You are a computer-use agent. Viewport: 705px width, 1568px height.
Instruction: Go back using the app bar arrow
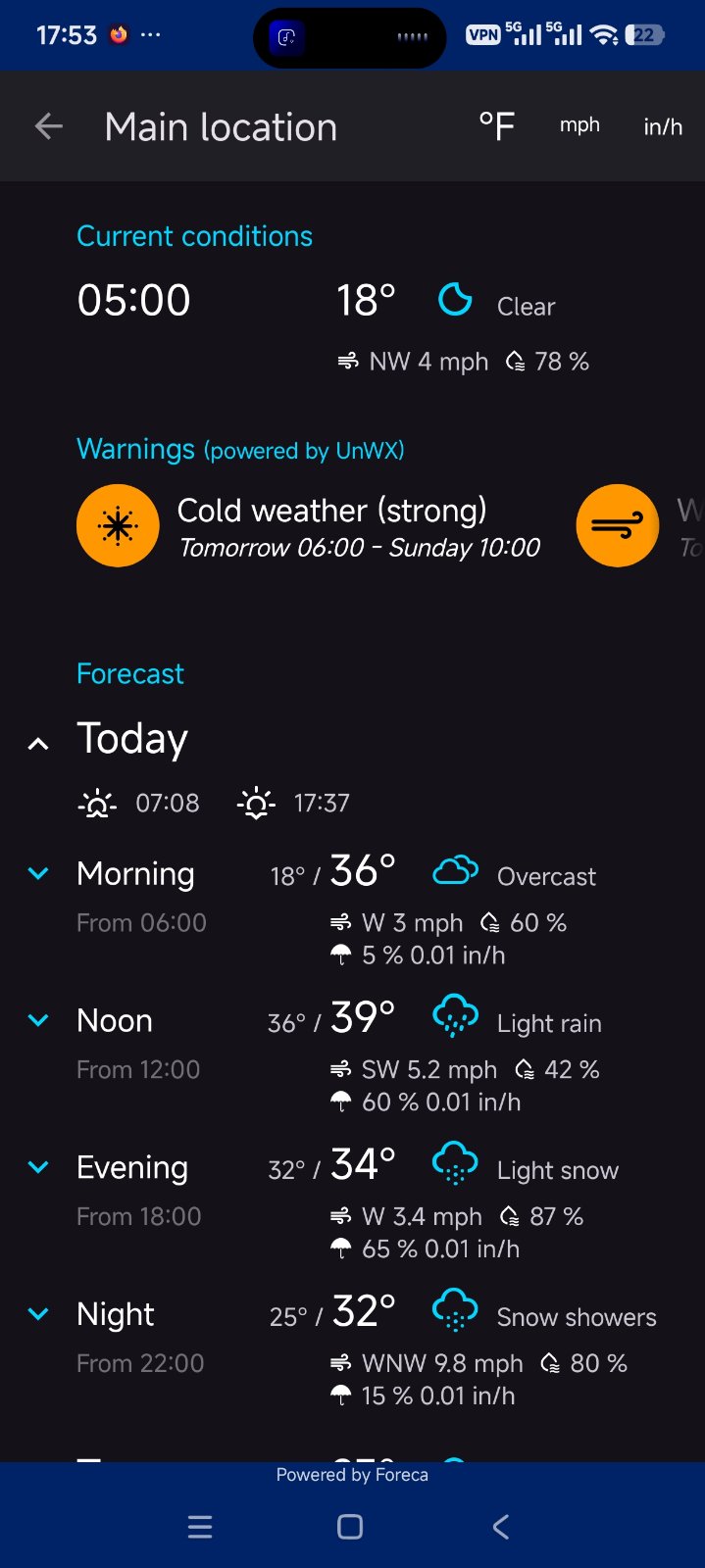click(48, 126)
